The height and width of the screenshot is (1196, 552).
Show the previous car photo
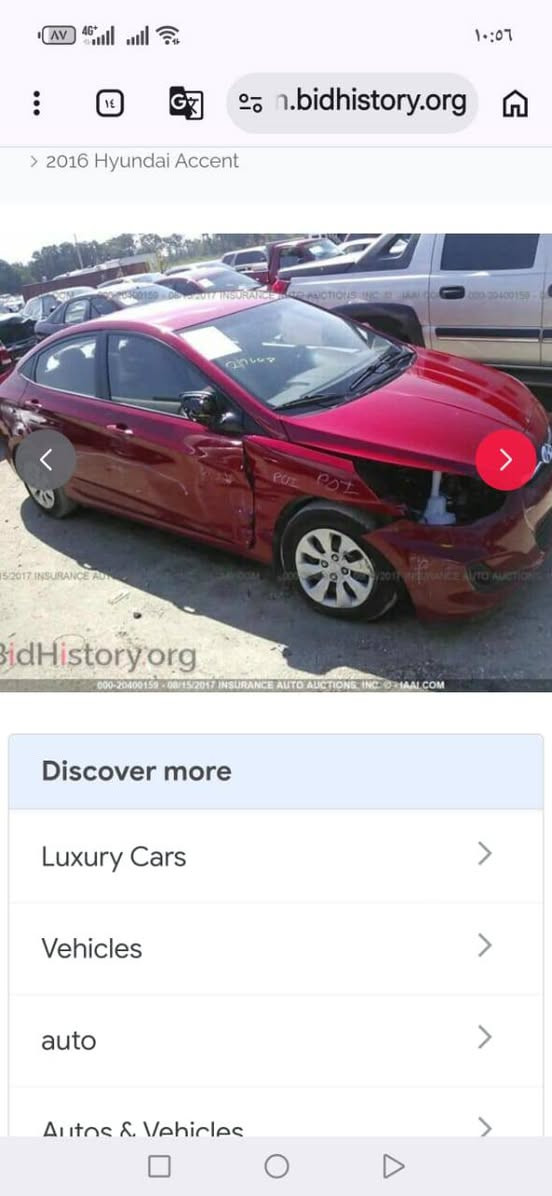point(46,460)
